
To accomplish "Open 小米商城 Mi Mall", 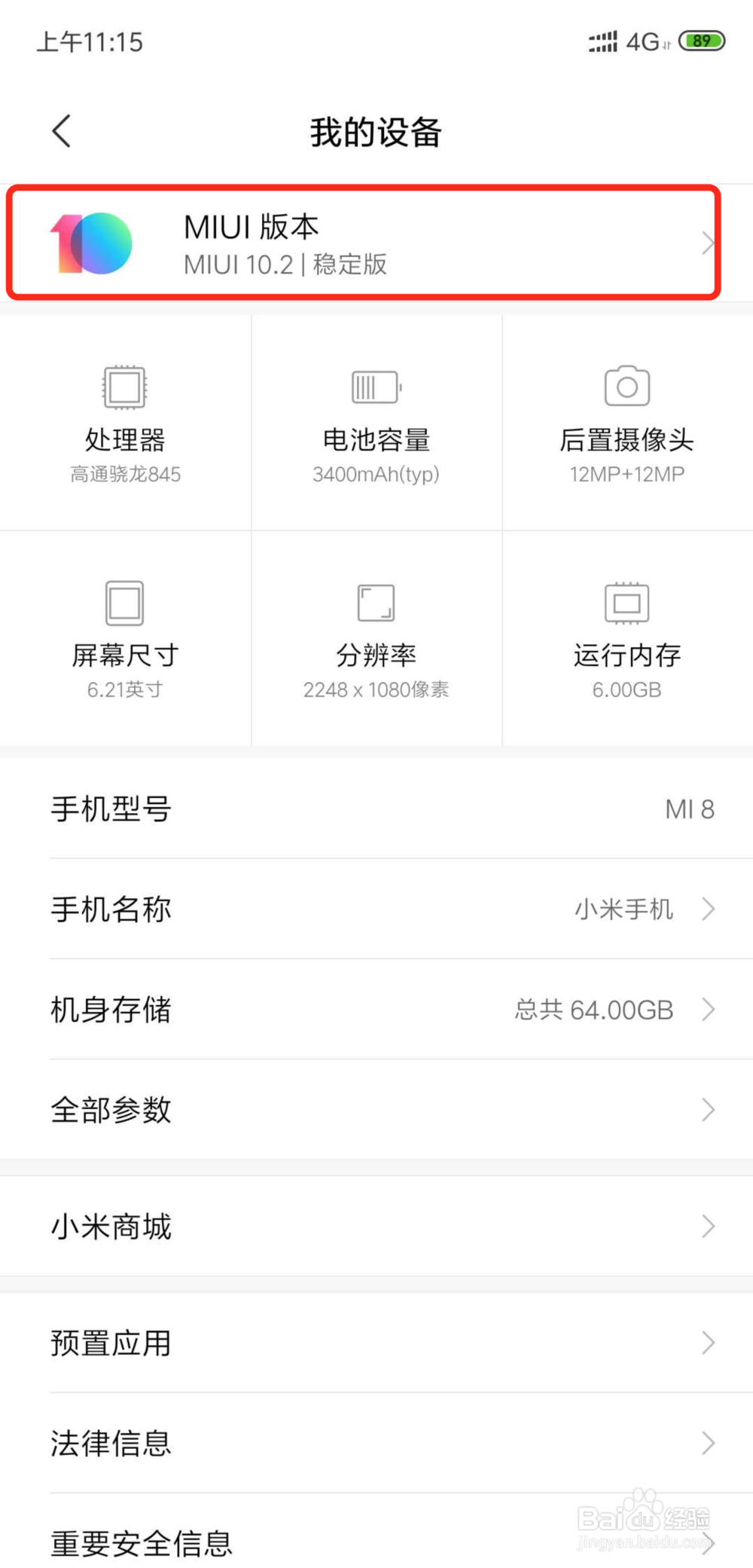I will 376,1226.
